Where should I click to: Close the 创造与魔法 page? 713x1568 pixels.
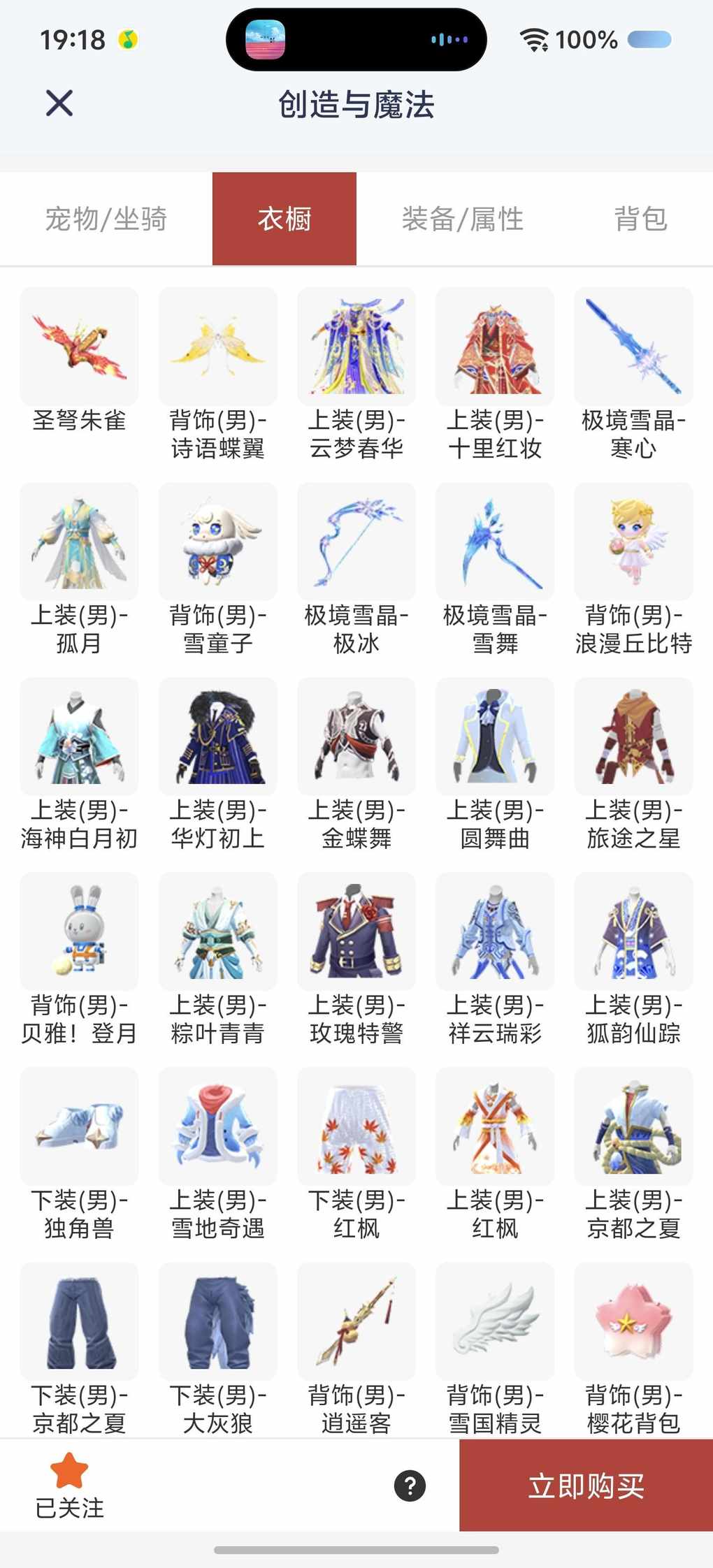[x=59, y=103]
